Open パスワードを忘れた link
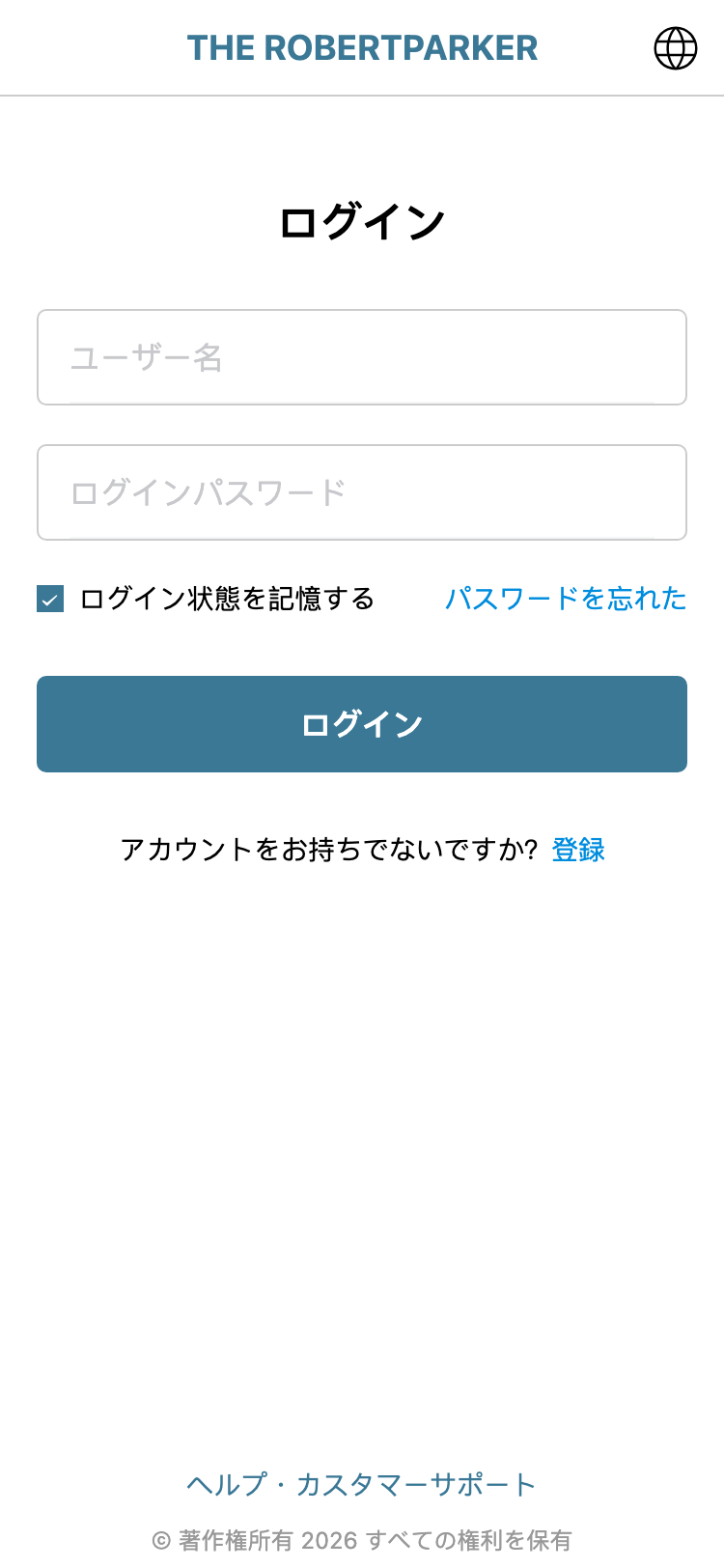Image resolution: width=724 pixels, height=1568 pixels. pos(566,599)
